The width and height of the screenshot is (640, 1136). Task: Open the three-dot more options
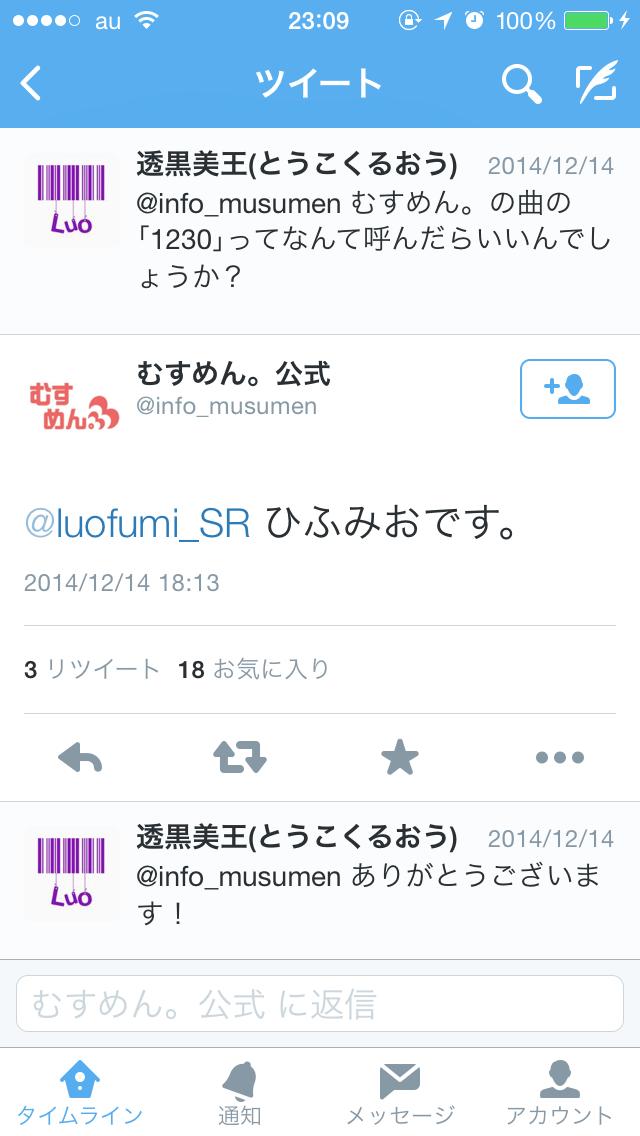click(559, 757)
